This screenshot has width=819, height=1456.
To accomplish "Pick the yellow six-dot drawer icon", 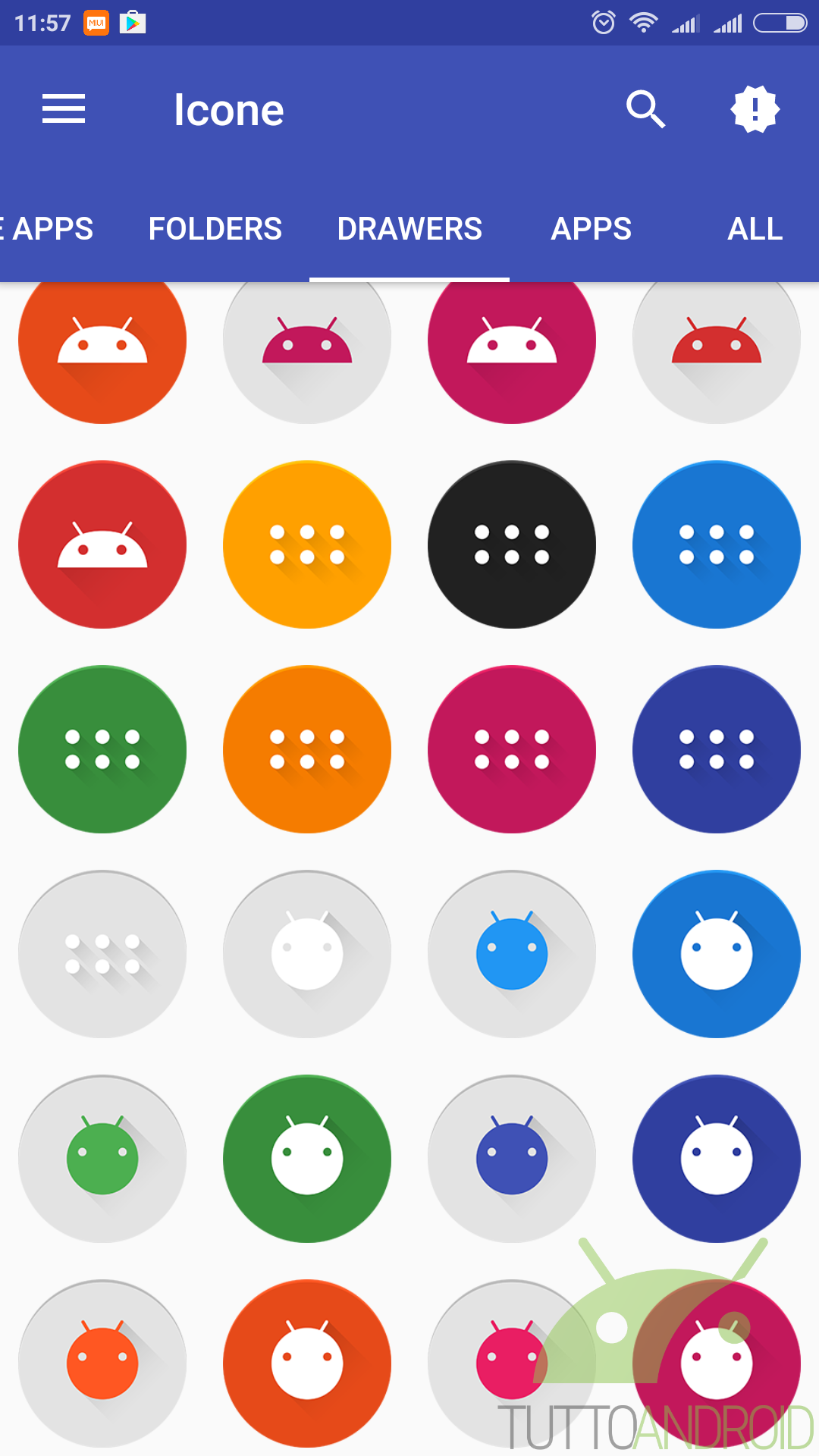I will point(307,544).
